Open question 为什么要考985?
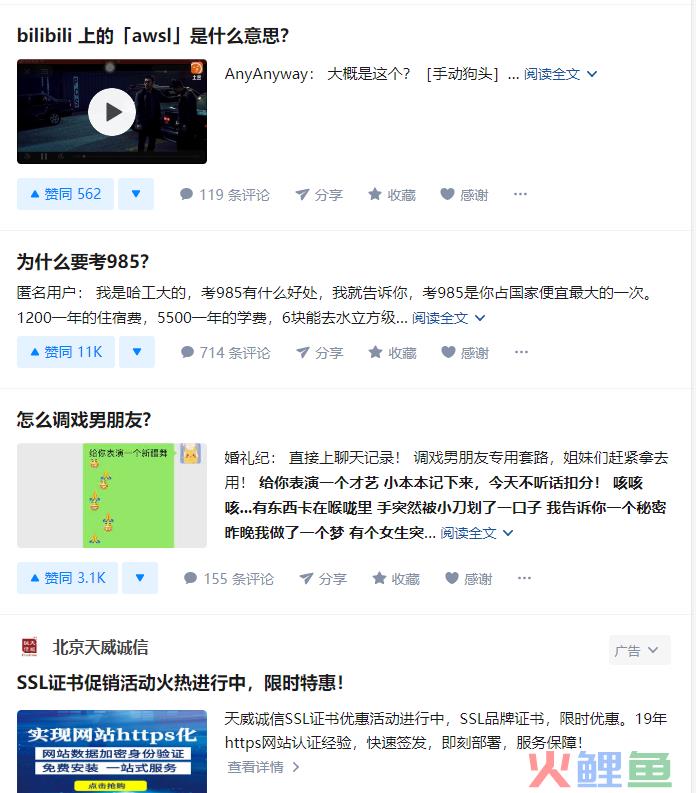696x793 pixels. tap(83, 262)
